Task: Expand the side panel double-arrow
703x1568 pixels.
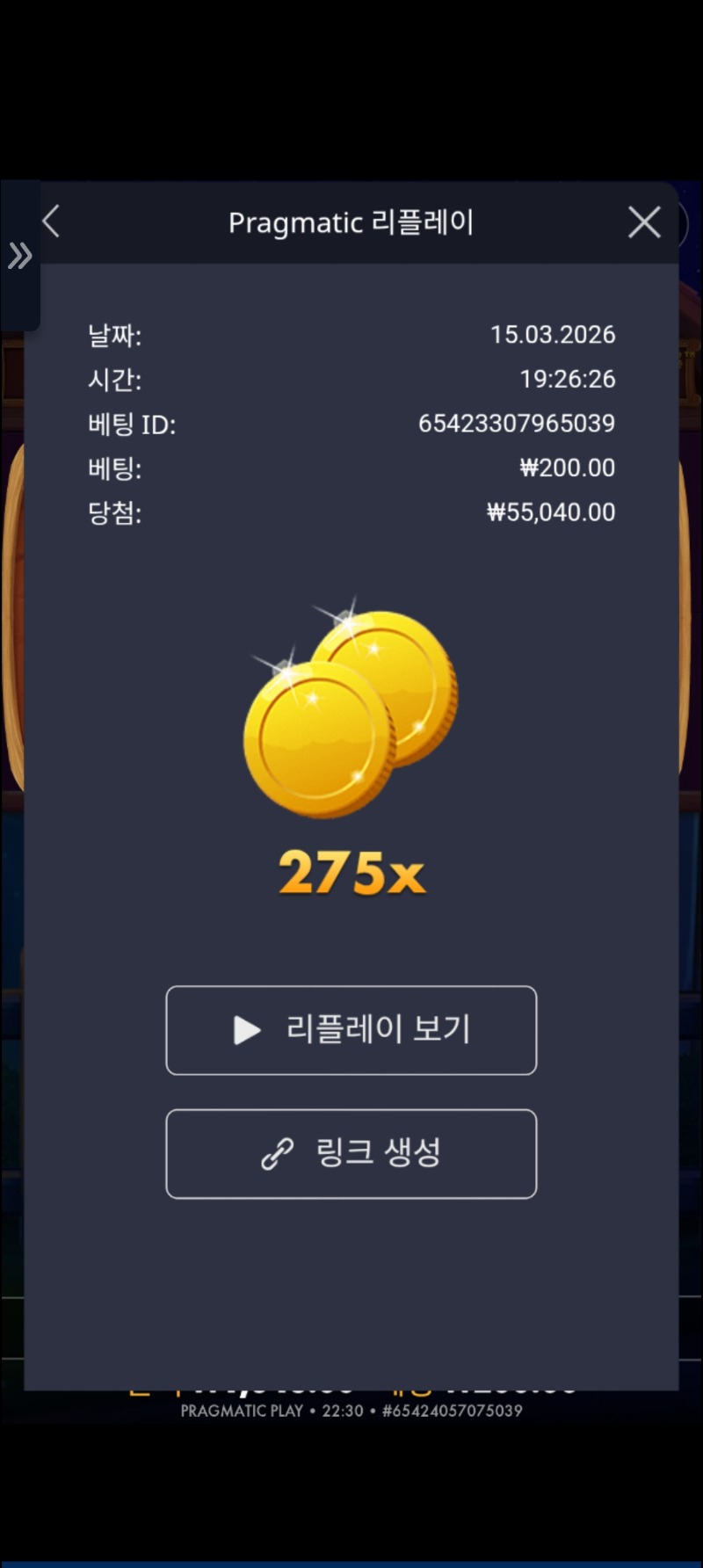Action: [19, 256]
